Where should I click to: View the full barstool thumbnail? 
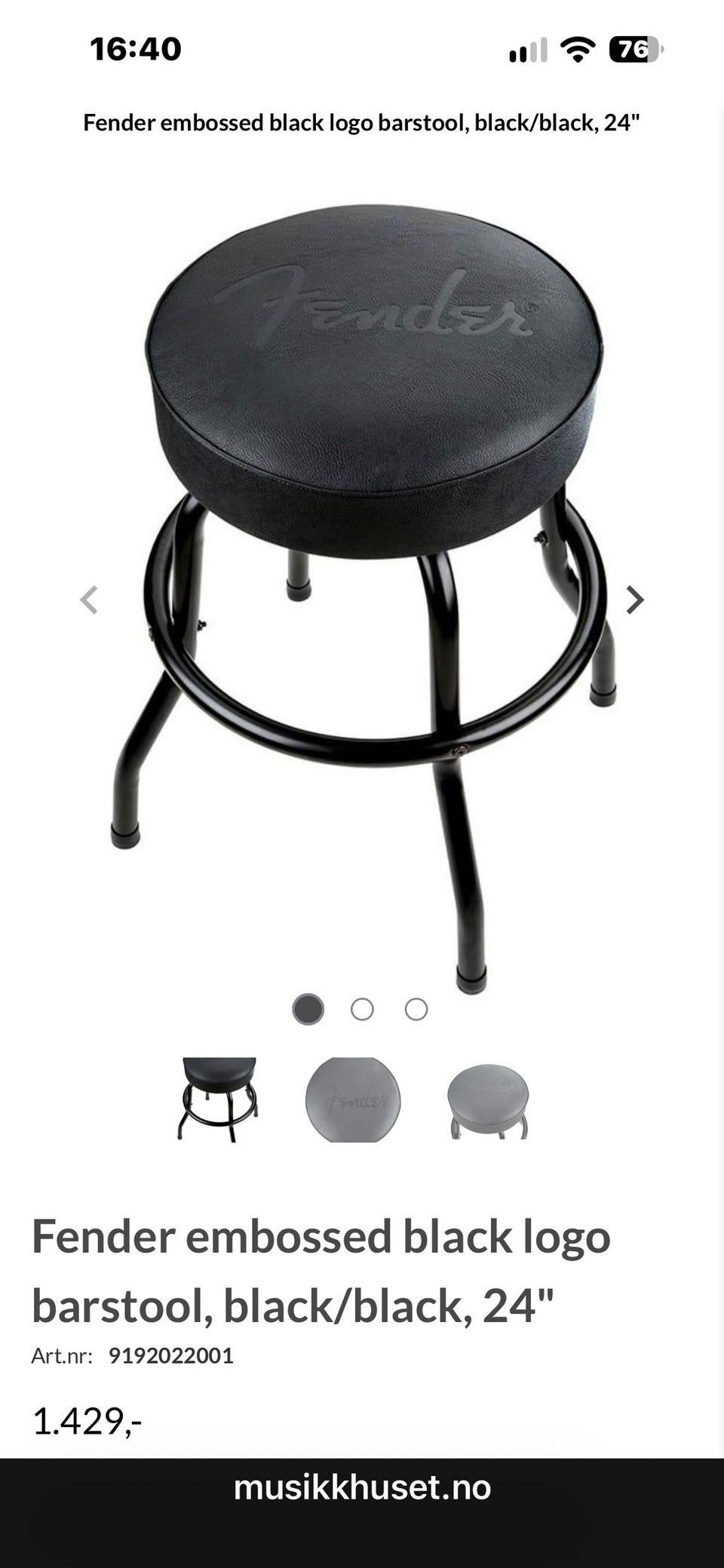click(218, 1099)
